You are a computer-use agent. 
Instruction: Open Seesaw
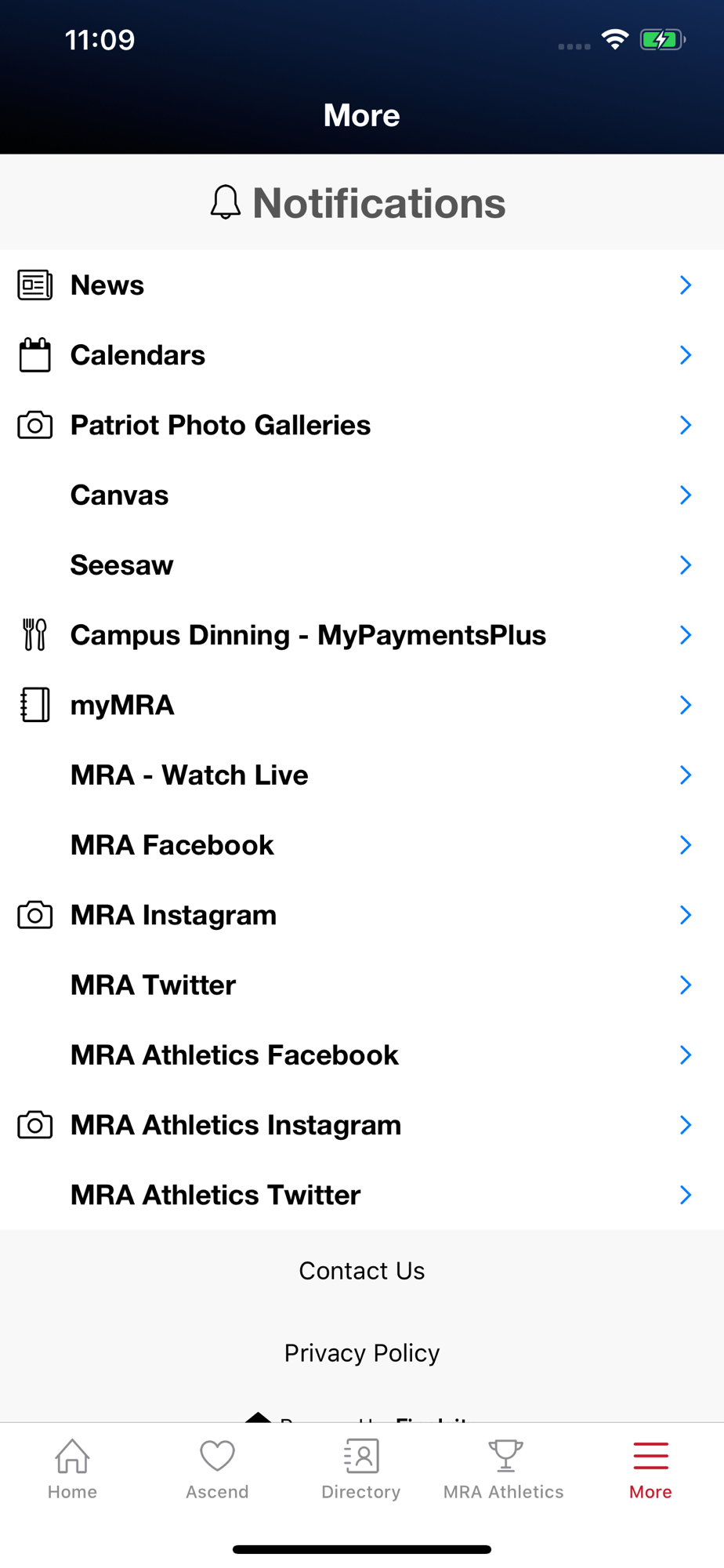(x=362, y=565)
